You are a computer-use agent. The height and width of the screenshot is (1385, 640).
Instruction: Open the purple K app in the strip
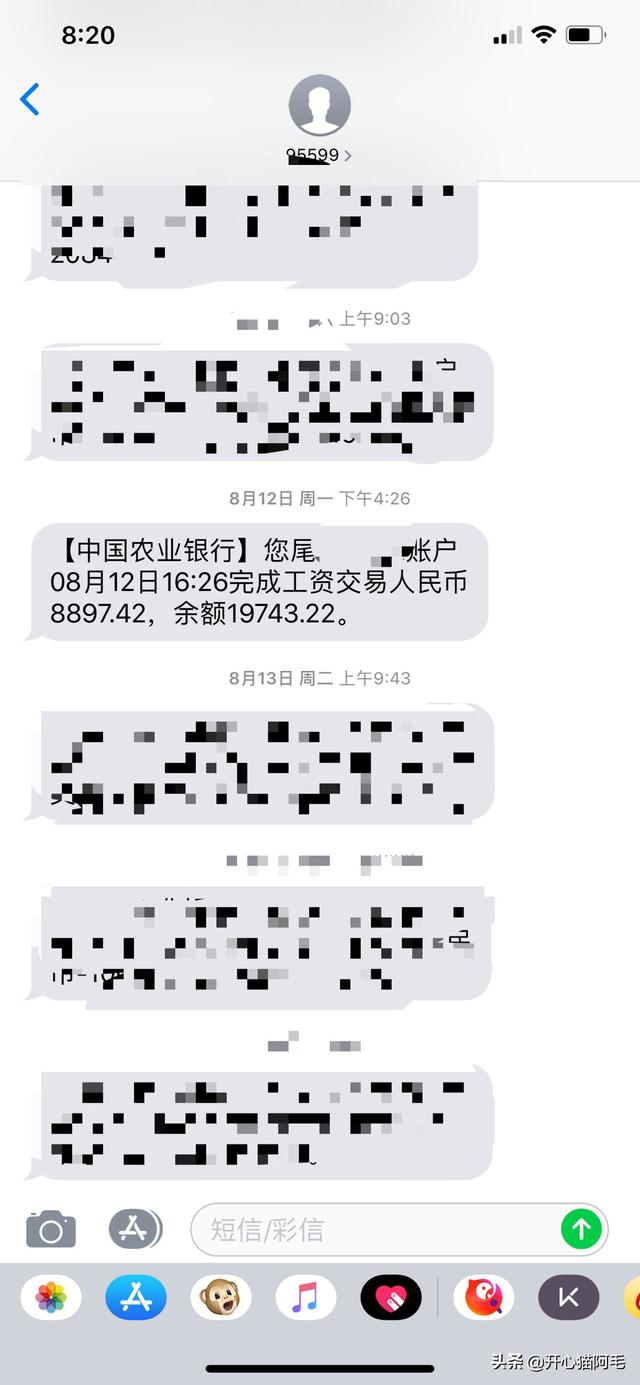tap(569, 1298)
